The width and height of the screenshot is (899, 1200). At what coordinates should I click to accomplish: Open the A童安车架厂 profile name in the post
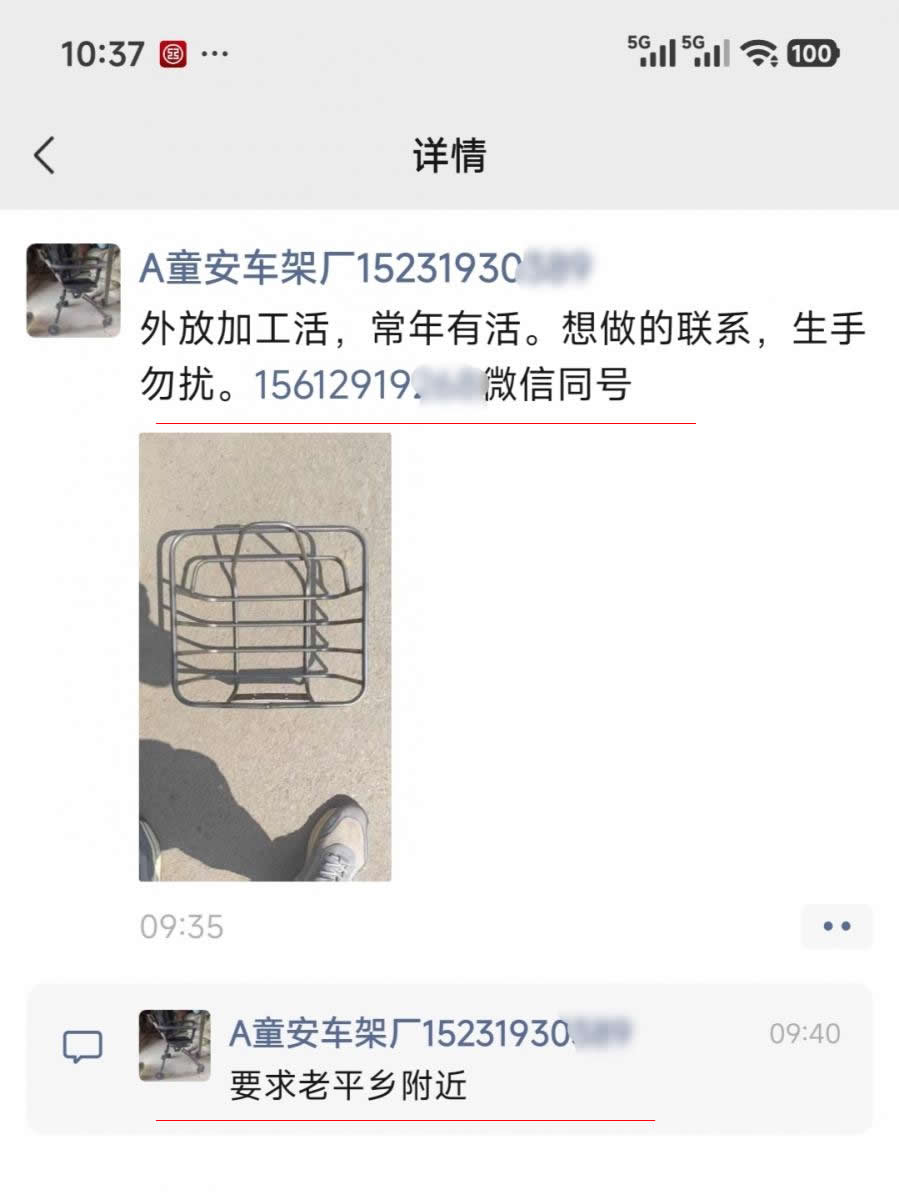(365, 268)
